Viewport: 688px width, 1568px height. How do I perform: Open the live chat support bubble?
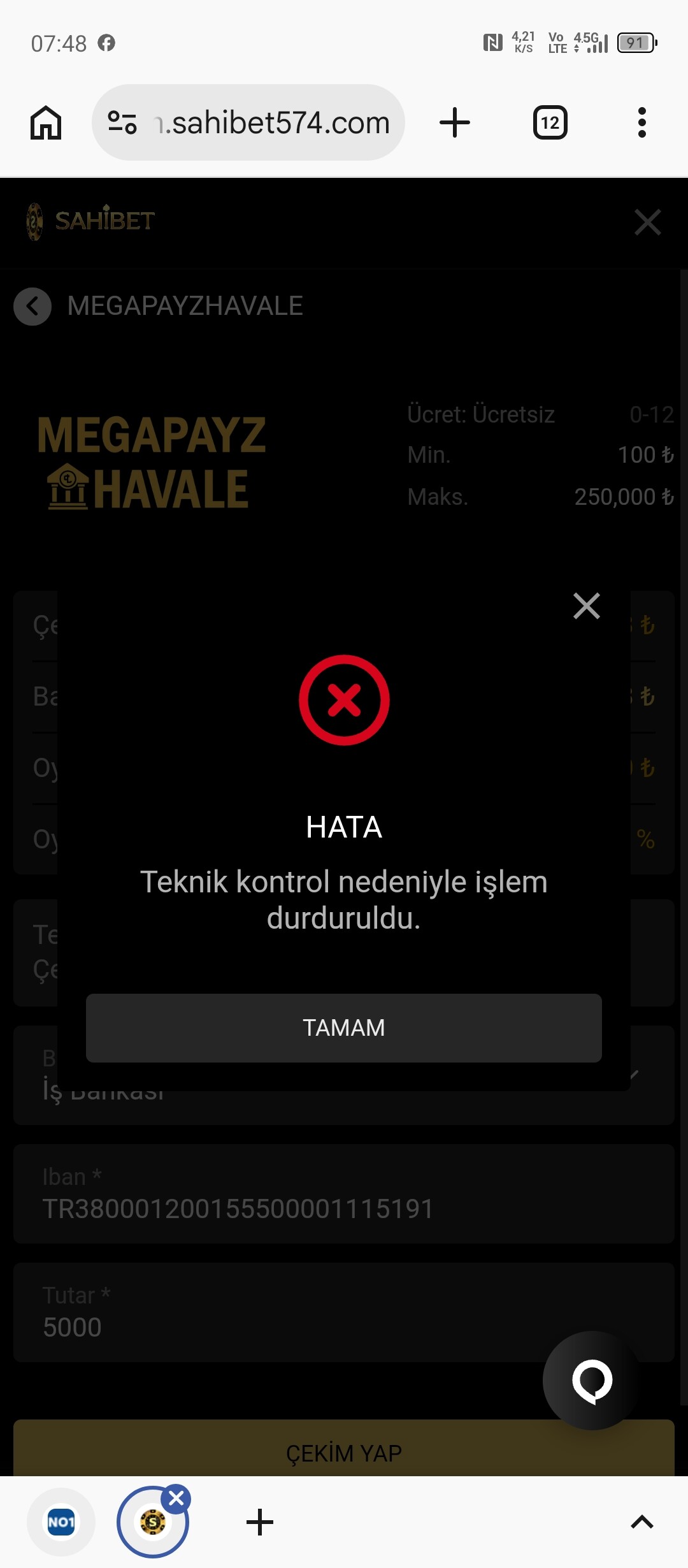[592, 1380]
